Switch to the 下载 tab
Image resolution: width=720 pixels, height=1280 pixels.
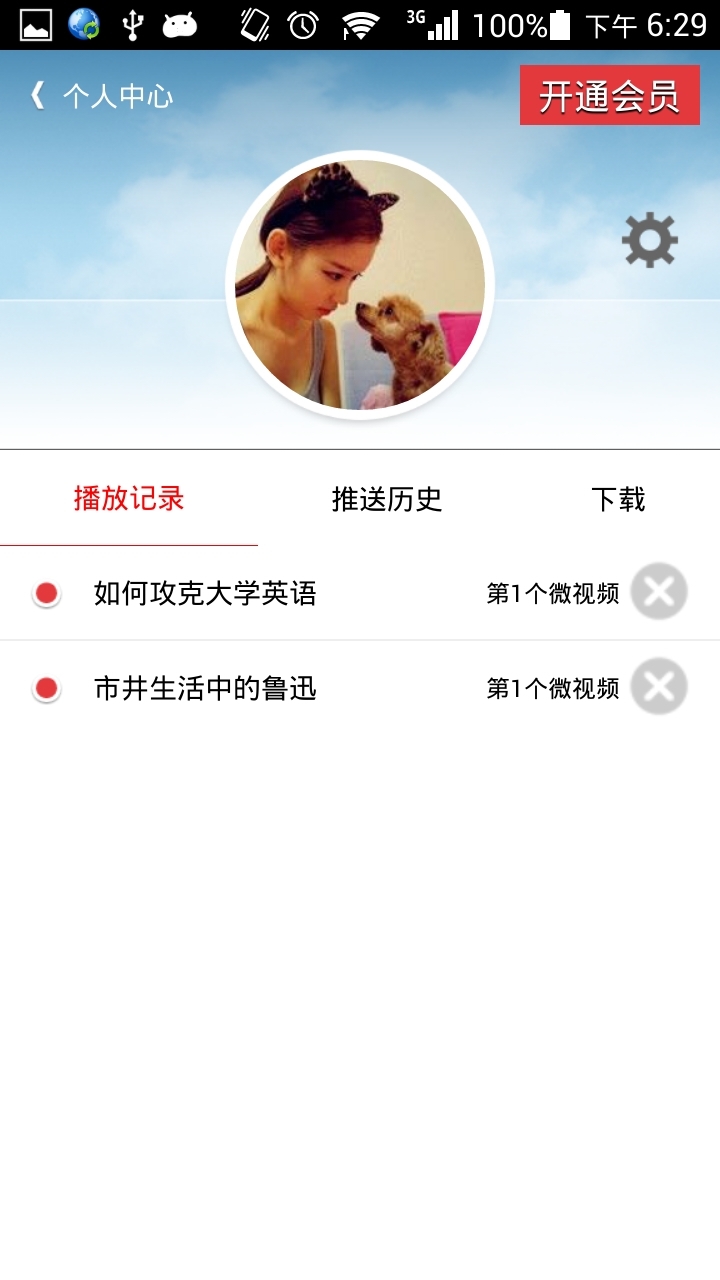(618, 499)
